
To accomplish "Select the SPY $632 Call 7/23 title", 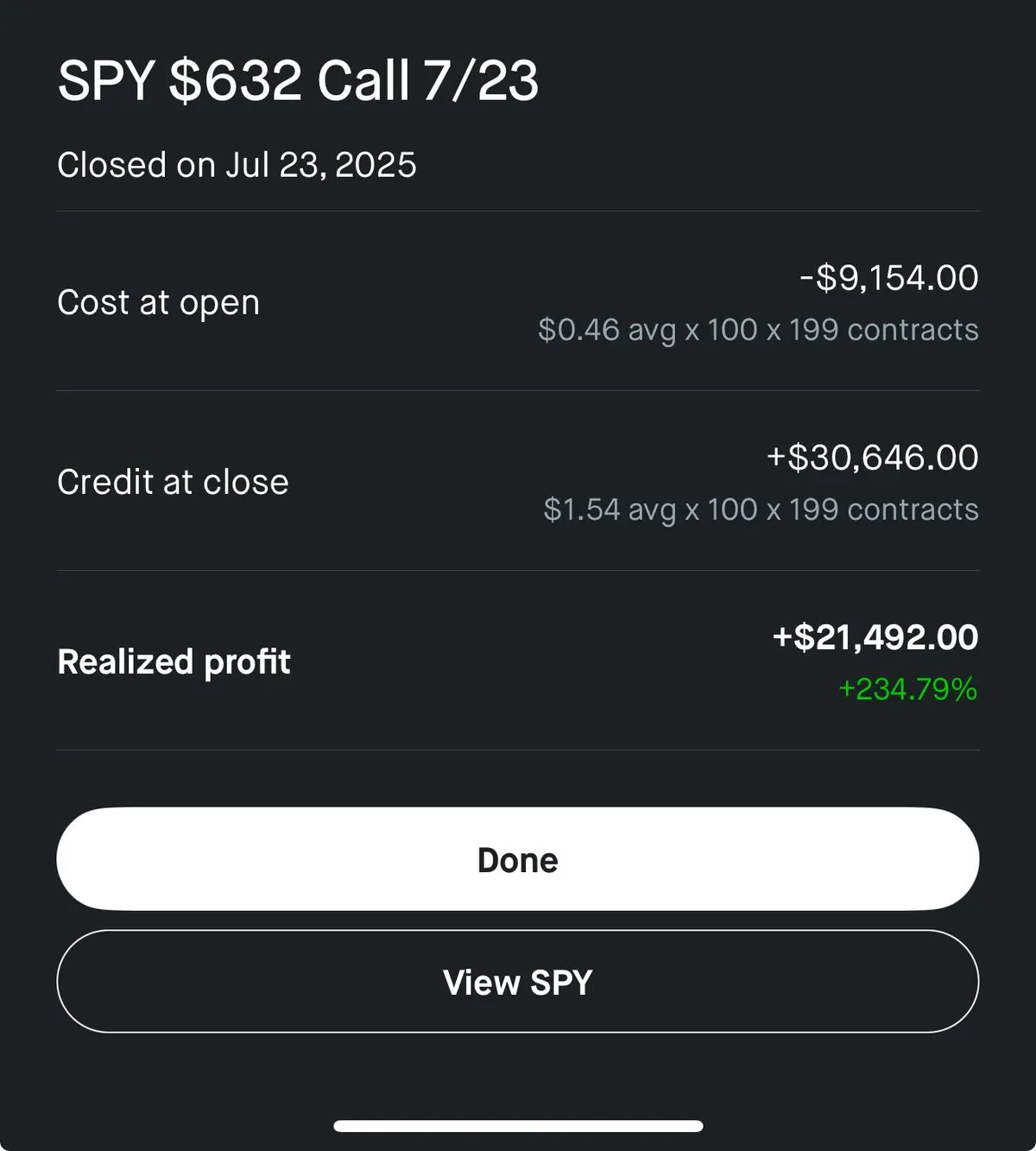I will coord(297,80).
